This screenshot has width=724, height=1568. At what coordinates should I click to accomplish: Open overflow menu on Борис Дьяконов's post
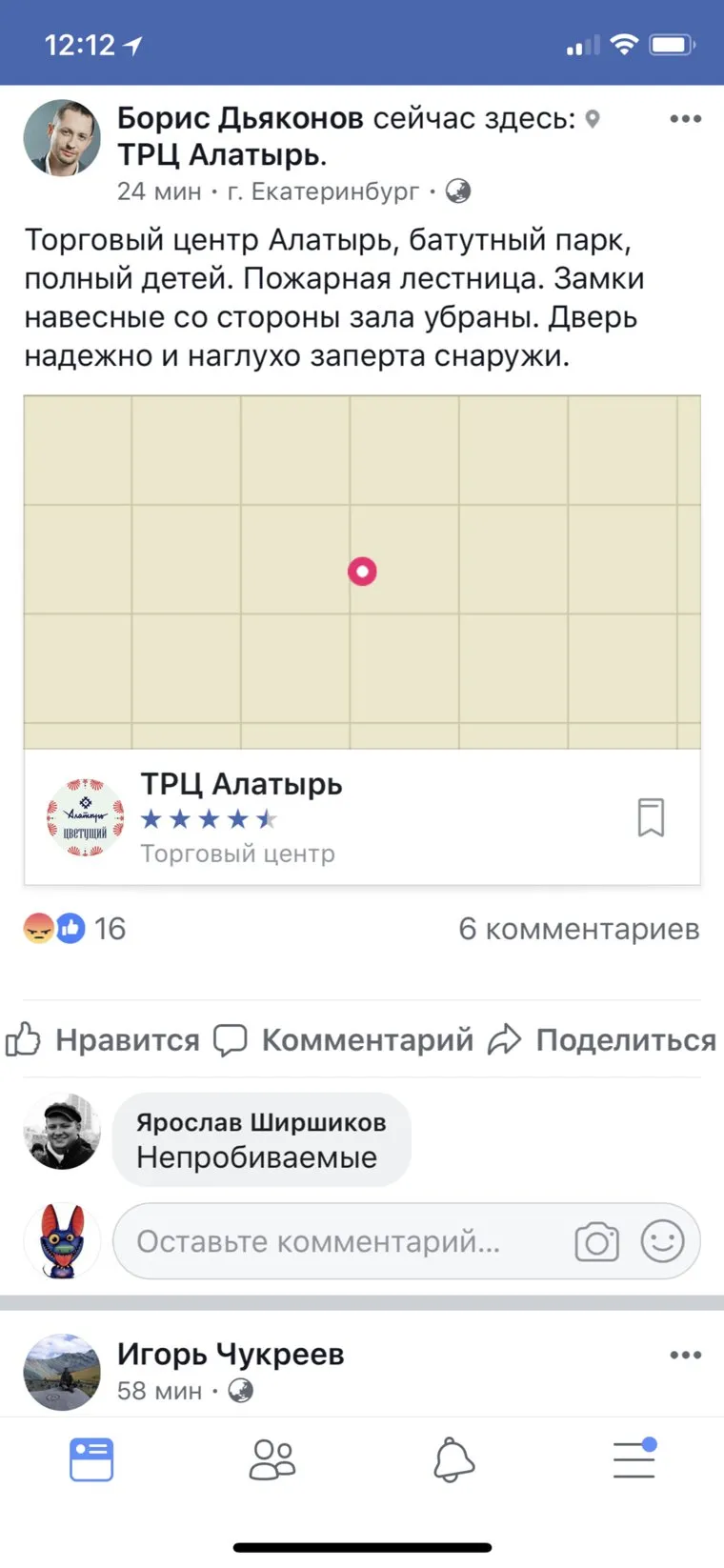(685, 119)
